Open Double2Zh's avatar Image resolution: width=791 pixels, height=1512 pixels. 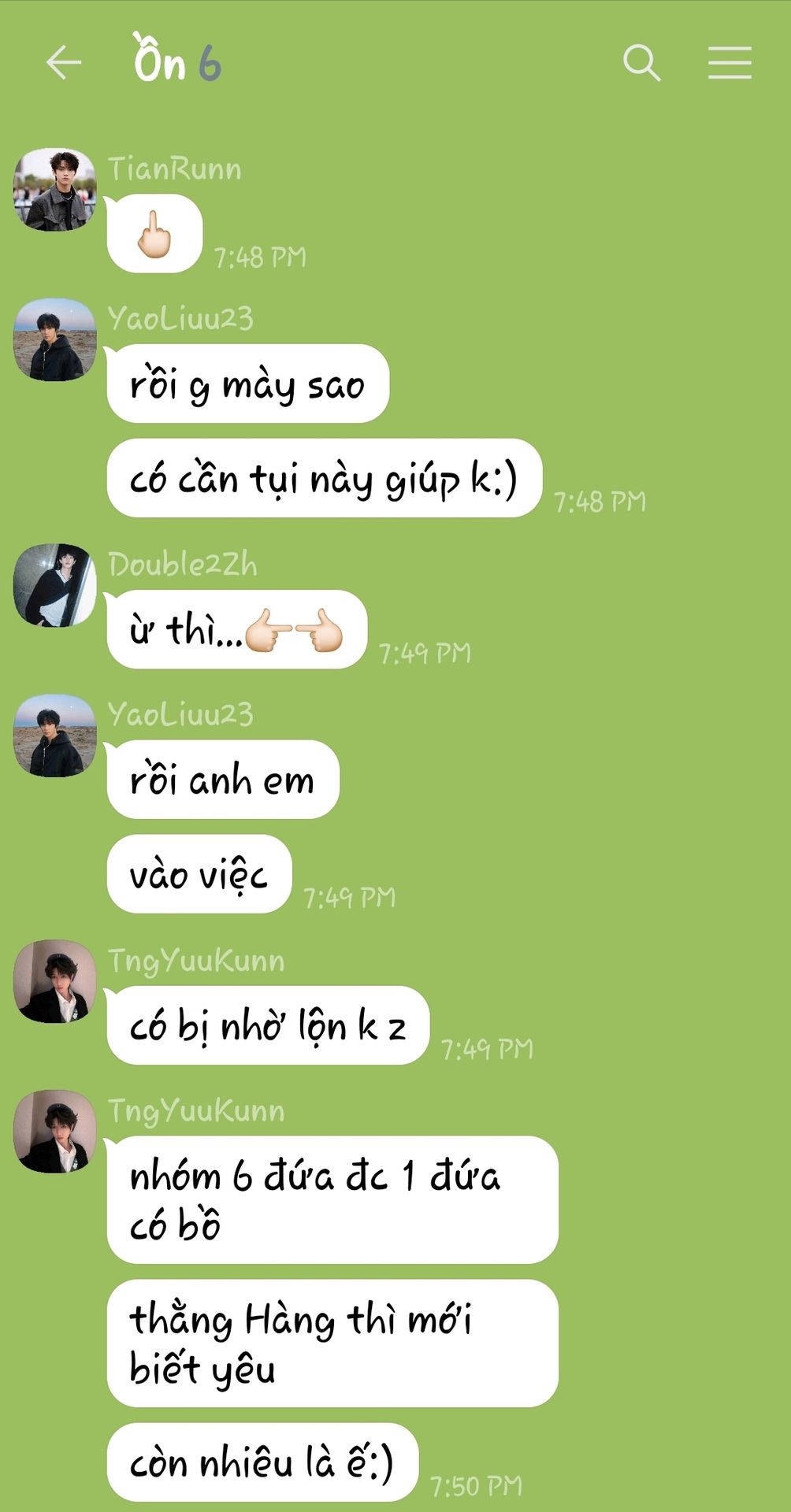[55, 585]
